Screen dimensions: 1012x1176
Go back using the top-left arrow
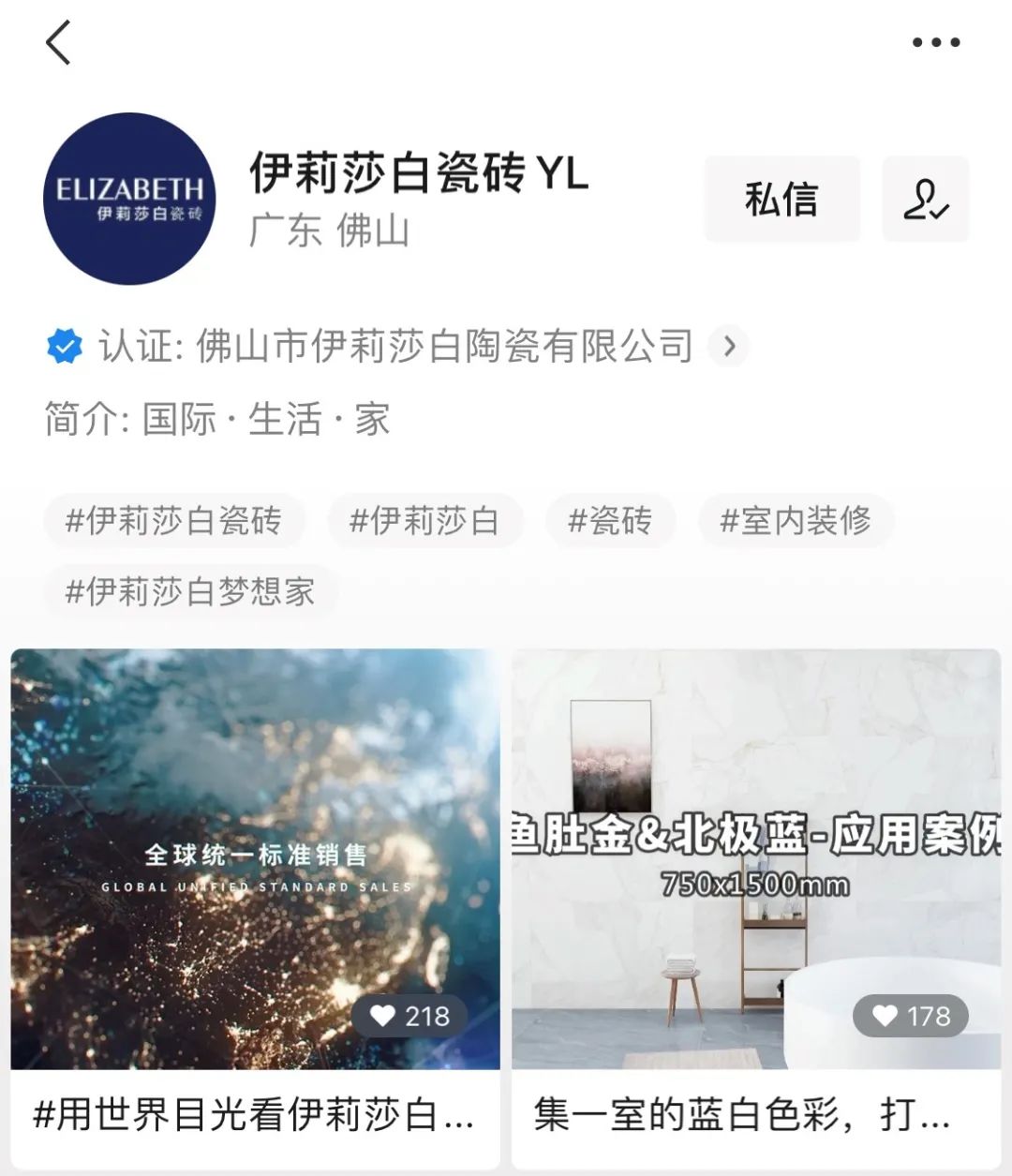coord(58,43)
